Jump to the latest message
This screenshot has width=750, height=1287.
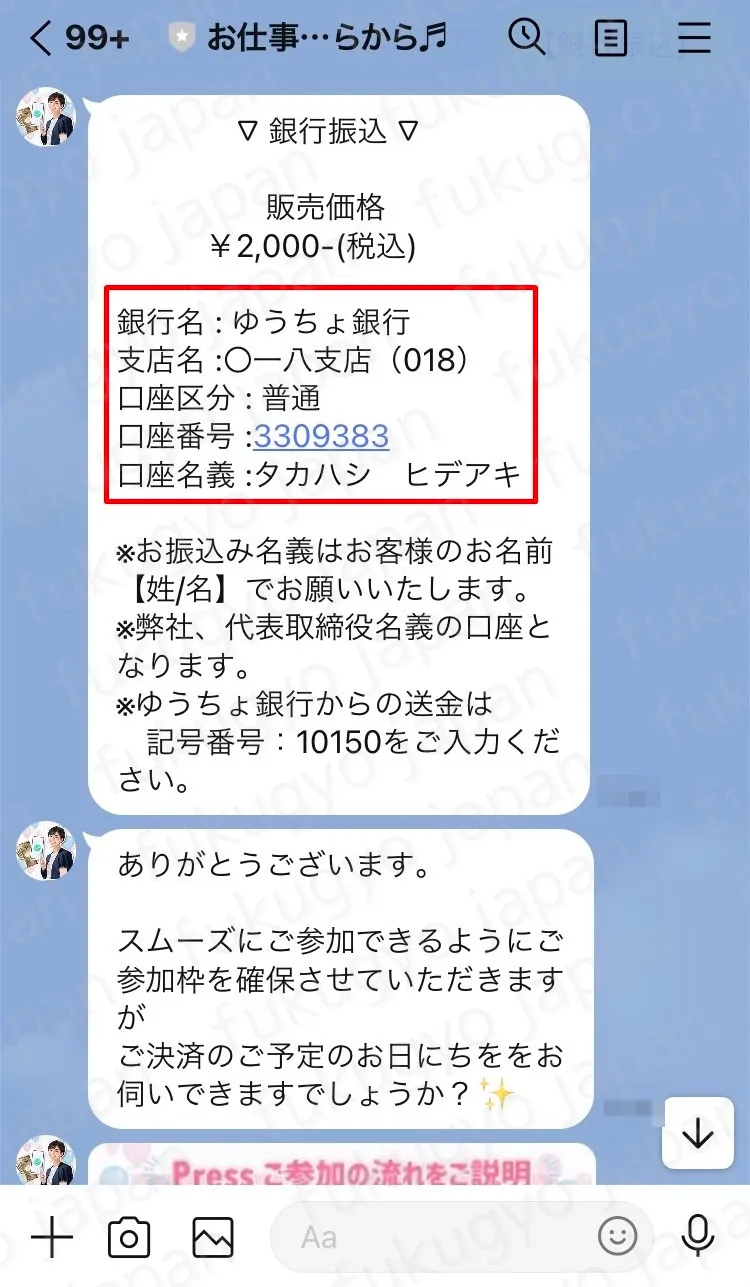(x=697, y=1134)
